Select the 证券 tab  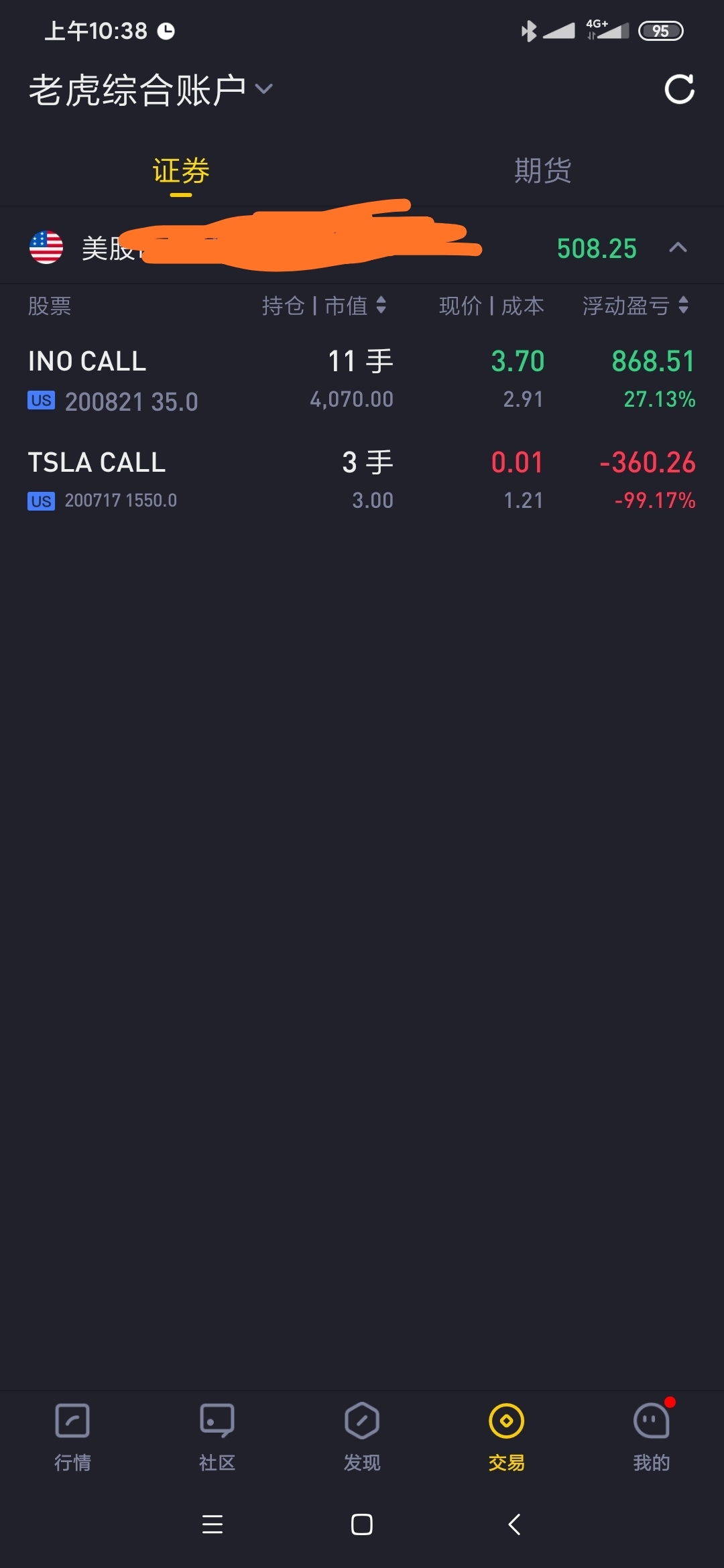(x=181, y=171)
